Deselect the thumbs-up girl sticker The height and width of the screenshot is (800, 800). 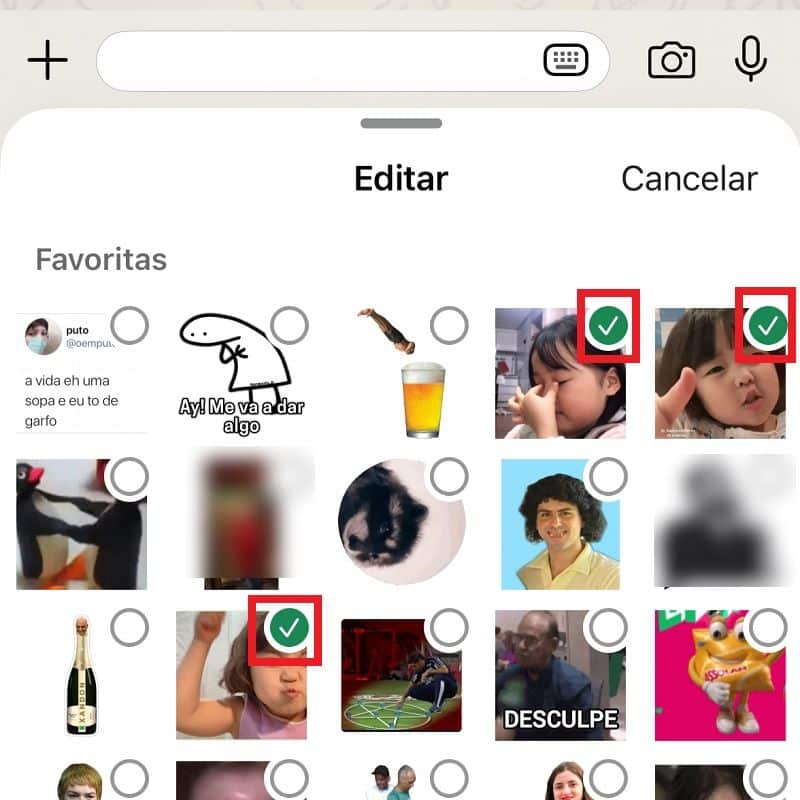(720, 372)
